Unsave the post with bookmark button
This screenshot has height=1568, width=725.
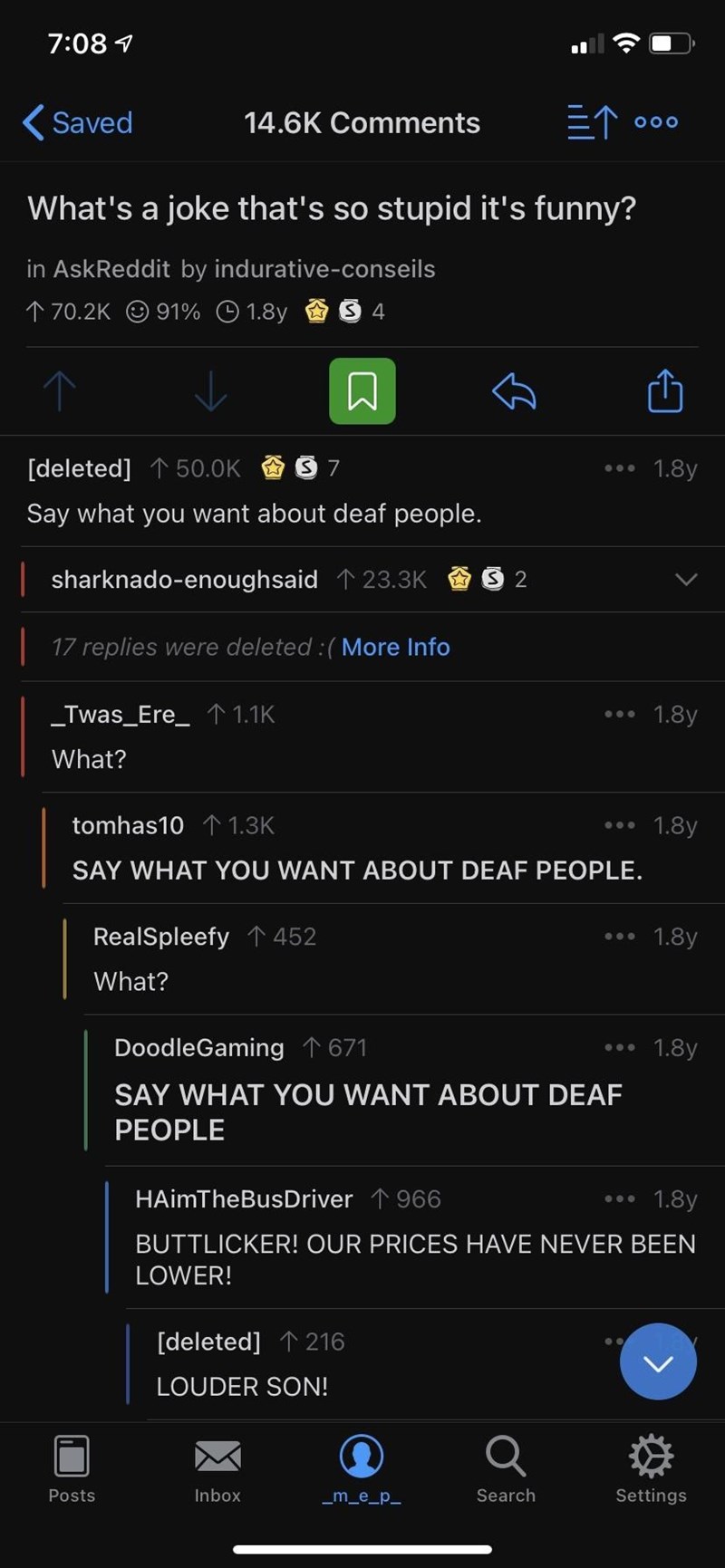[362, 391]
